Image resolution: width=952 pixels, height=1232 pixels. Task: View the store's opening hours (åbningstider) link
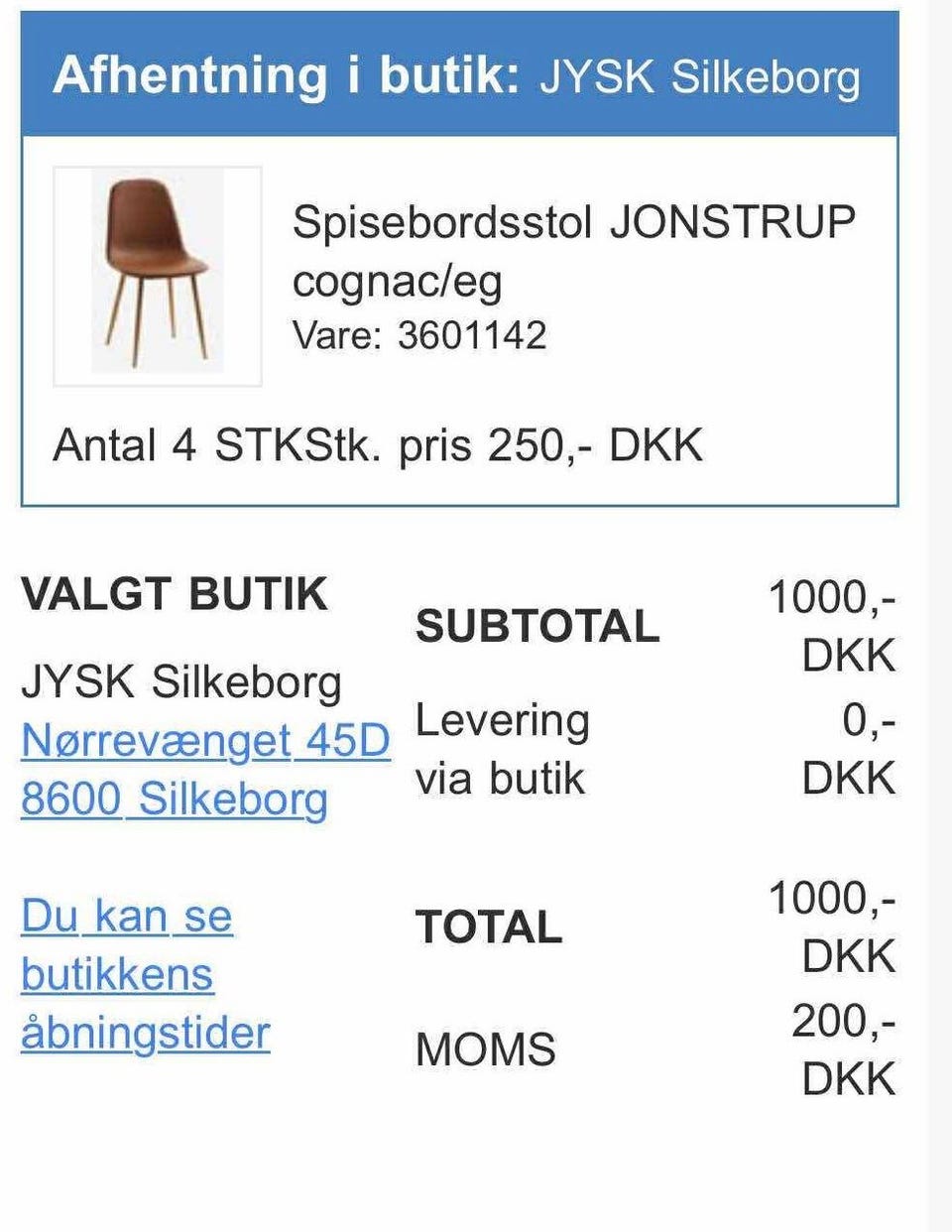coord(145,974)
